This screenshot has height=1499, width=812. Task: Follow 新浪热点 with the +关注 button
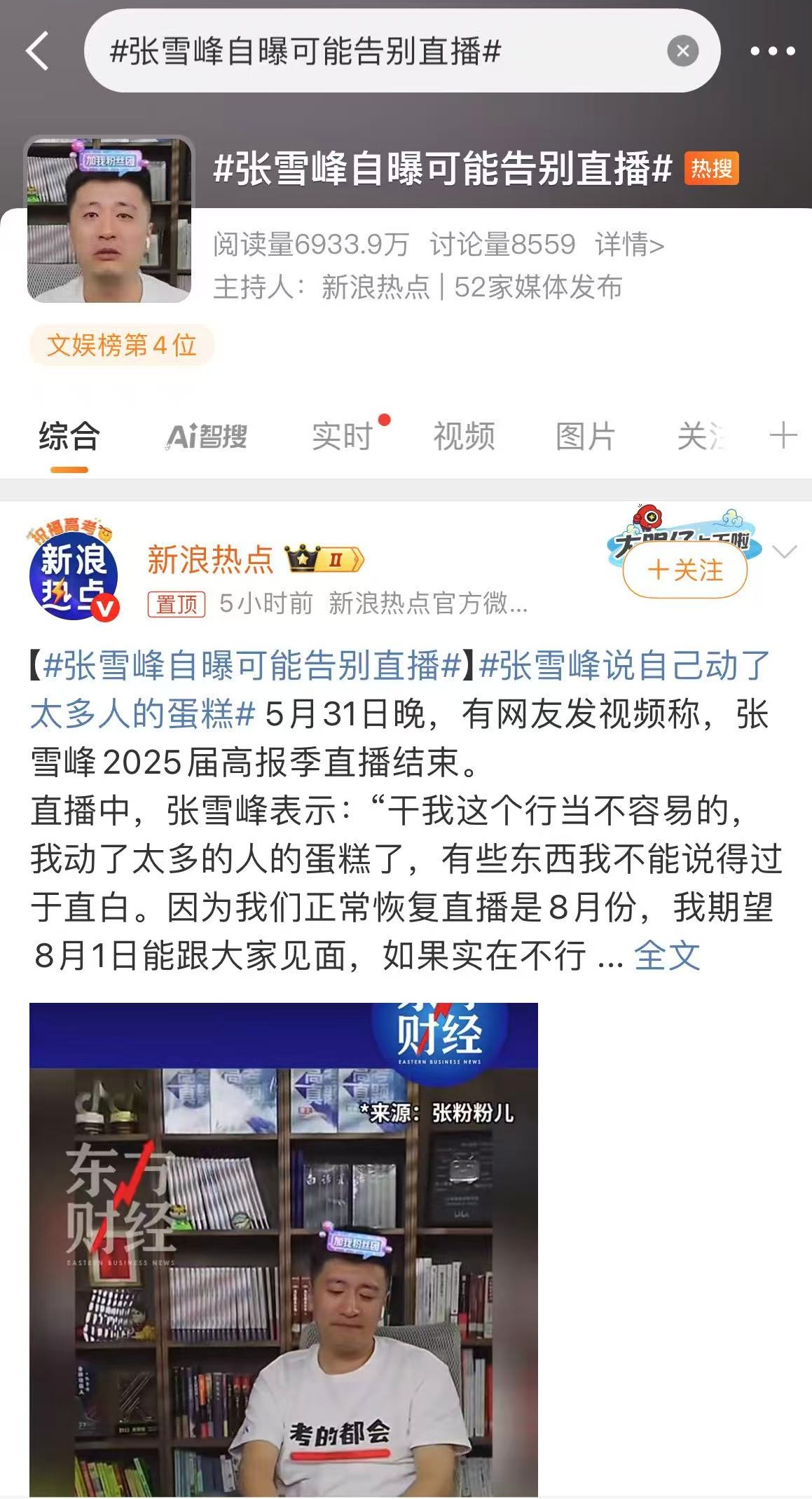[x=685, y=570]
